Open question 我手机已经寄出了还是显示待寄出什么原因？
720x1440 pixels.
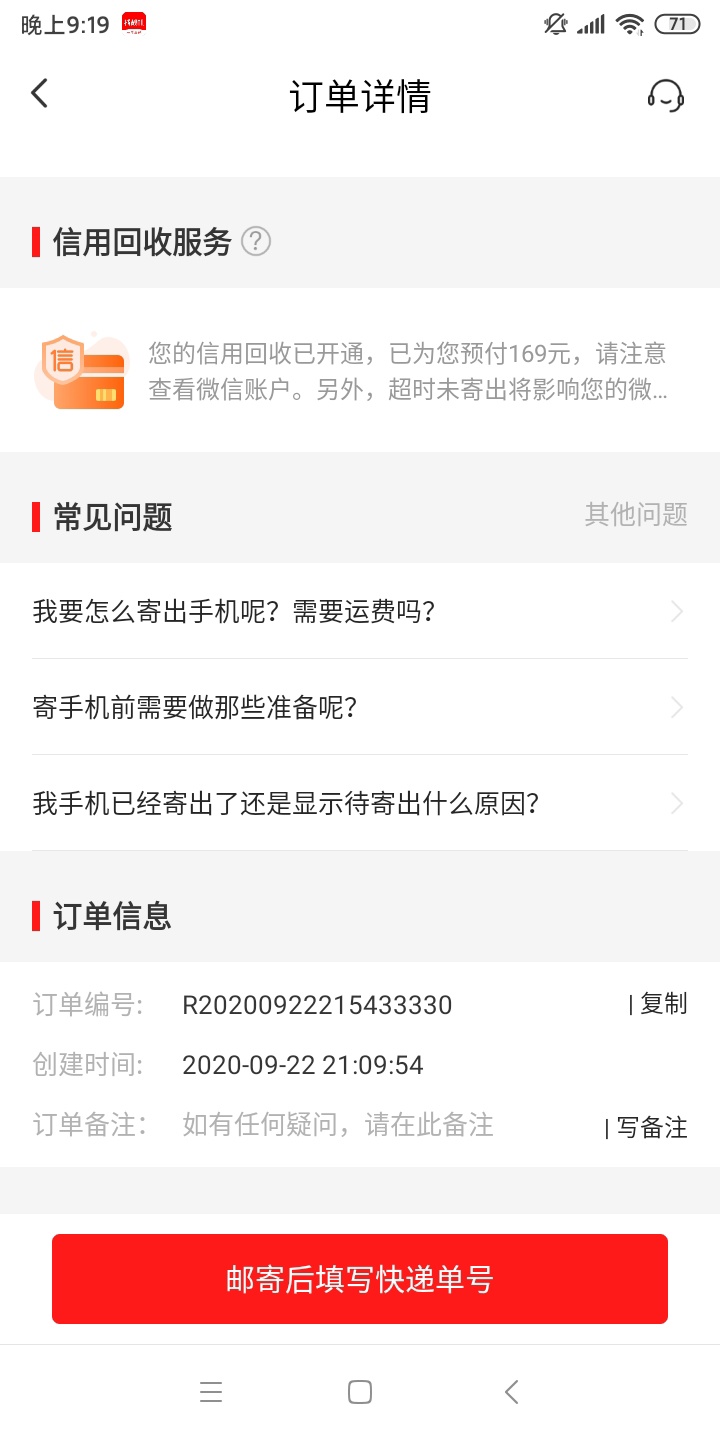pos(360,803)
